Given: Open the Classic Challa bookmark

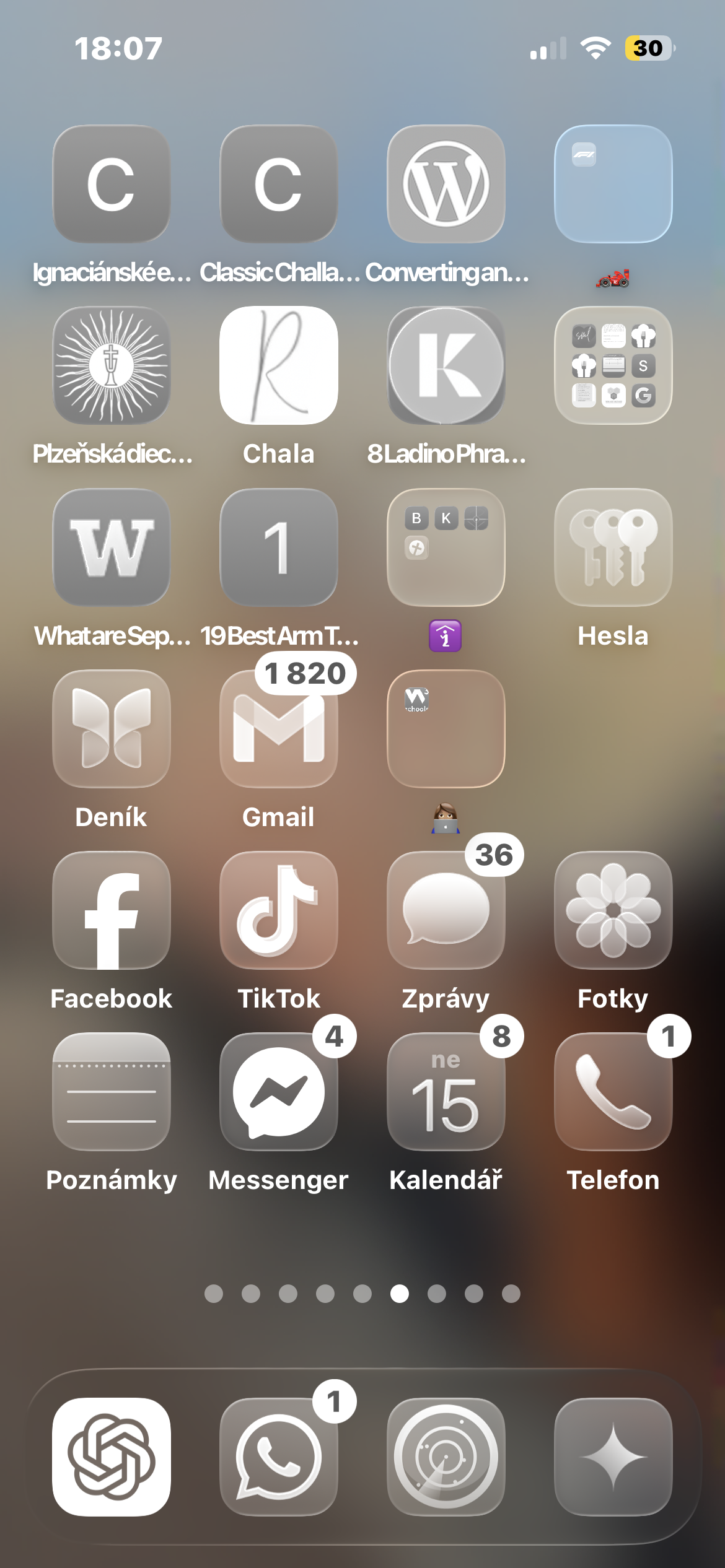Looking at the screenshot, I should point(278,184).
